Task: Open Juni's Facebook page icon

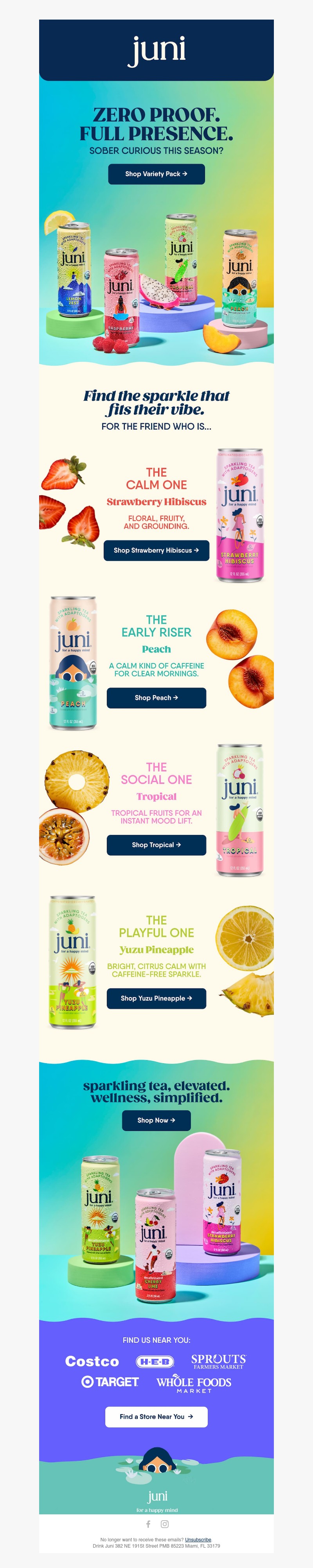Action: click(x=148, y=1524)
